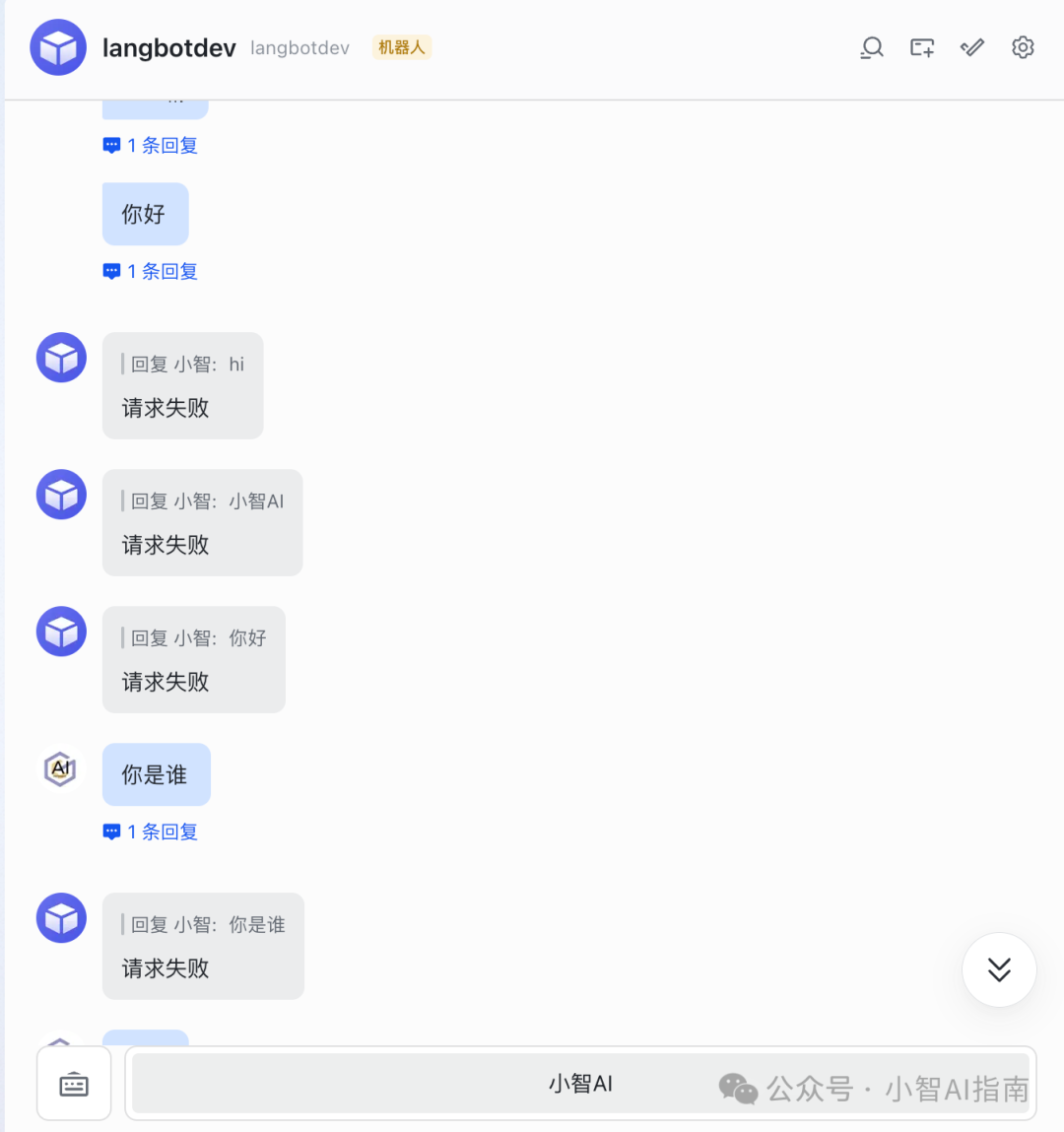Screen dimensions: 1064x1132
Task: Open langbotdev's profile avatar in header
Action: click(x=58, y=47)
